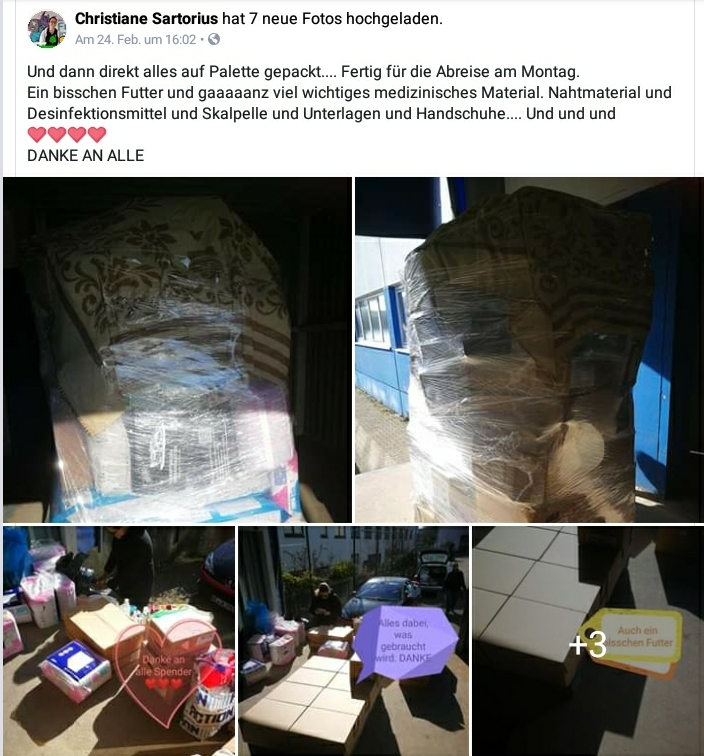Open the first large wrapped pallet photo
Viewport: 704px width, 756px height.
[x=177, y=350]
